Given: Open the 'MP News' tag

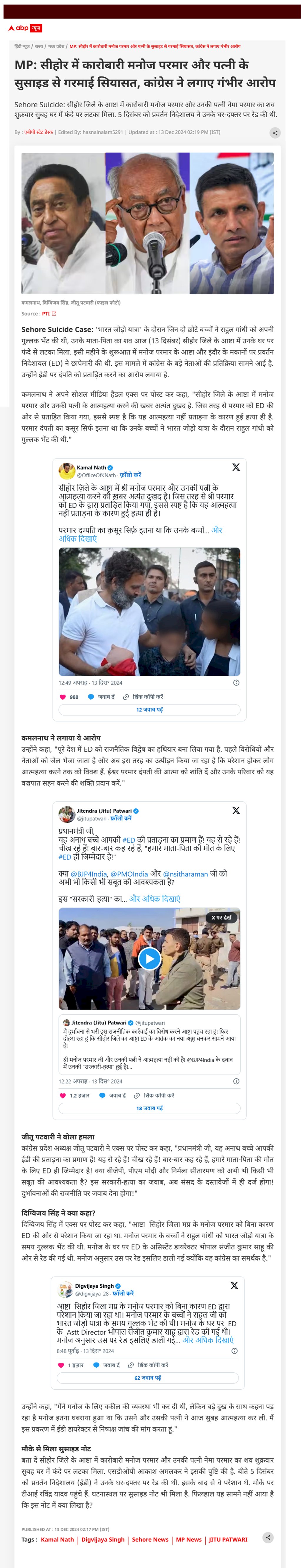Looking at the screenshot, I should coord(188,1540).
